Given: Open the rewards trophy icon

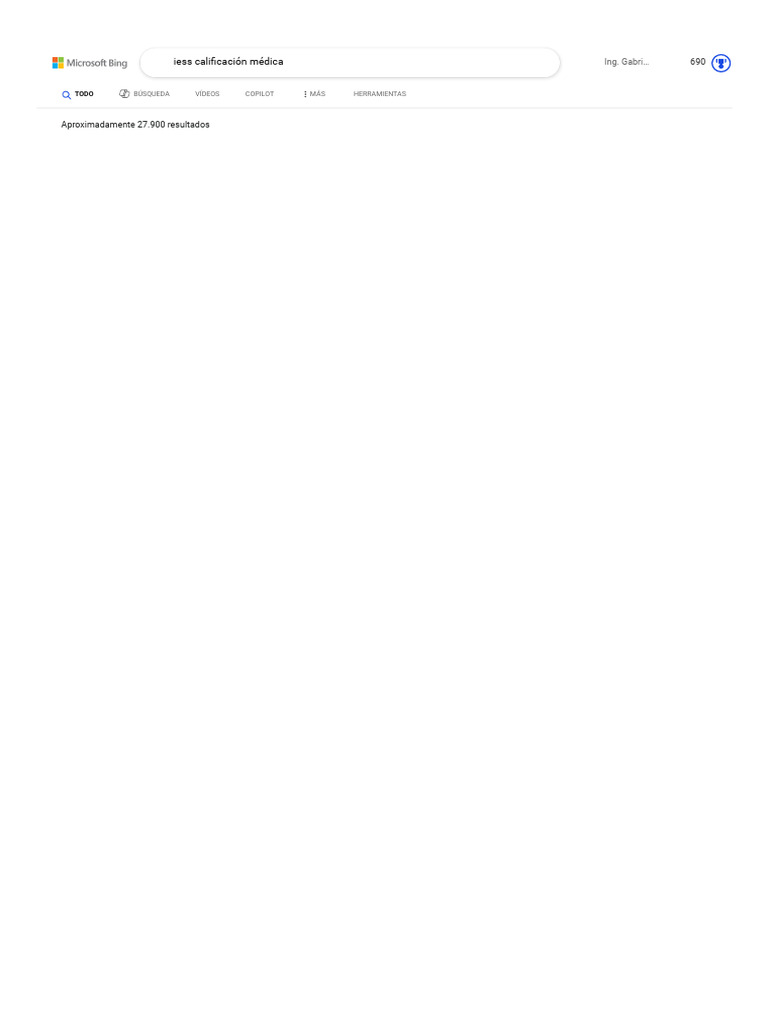Looking at the screenshot, I should click(x=721, y=63).
